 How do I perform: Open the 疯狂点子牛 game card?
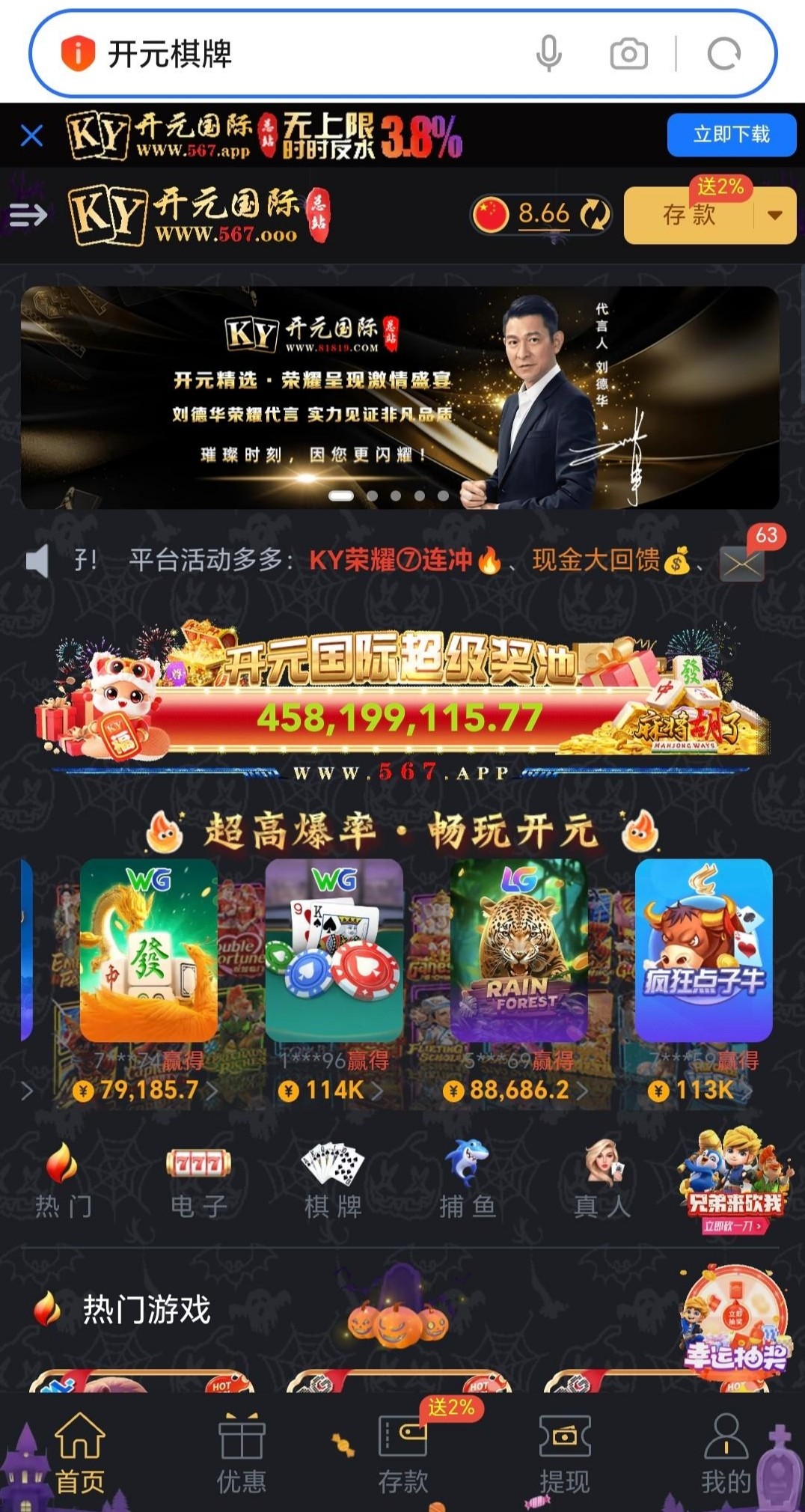(x=703, y=950)
